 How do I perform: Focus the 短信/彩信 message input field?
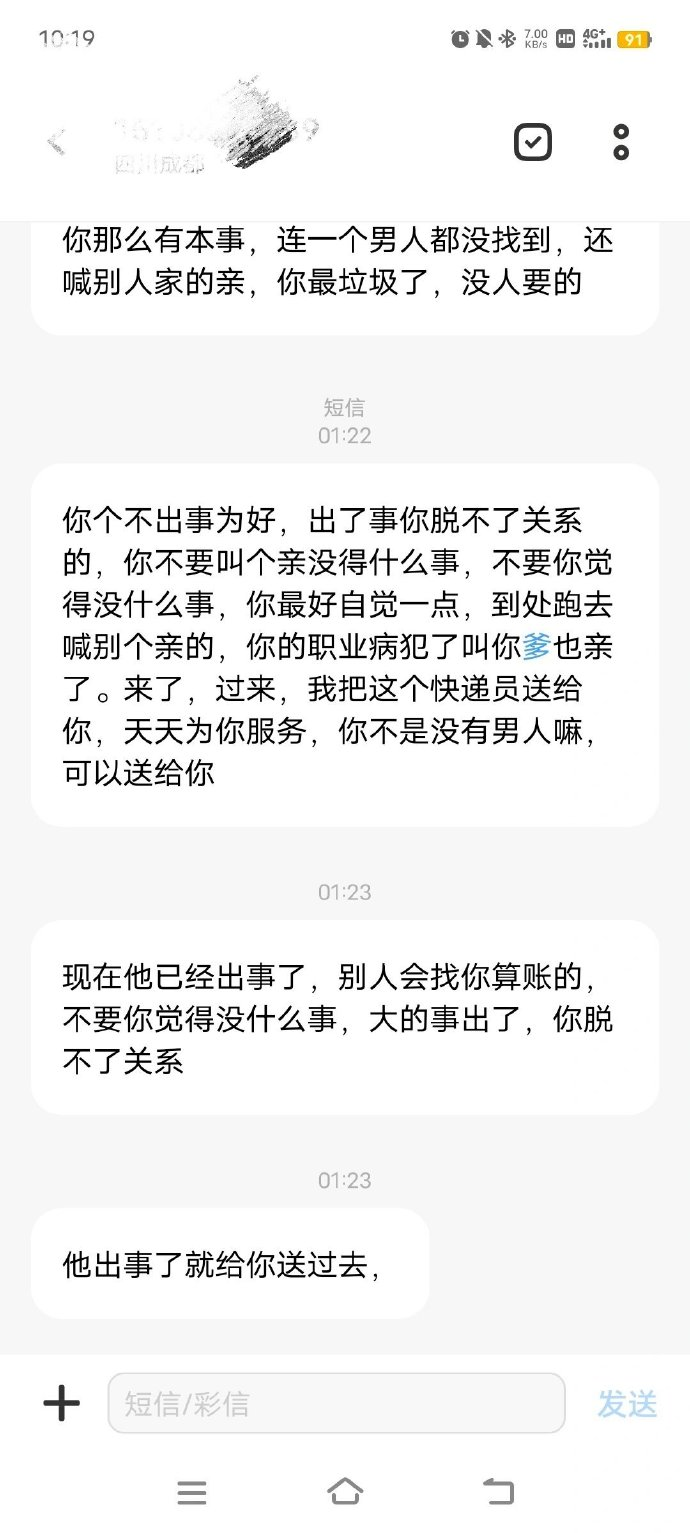(x=336, y=1403)
